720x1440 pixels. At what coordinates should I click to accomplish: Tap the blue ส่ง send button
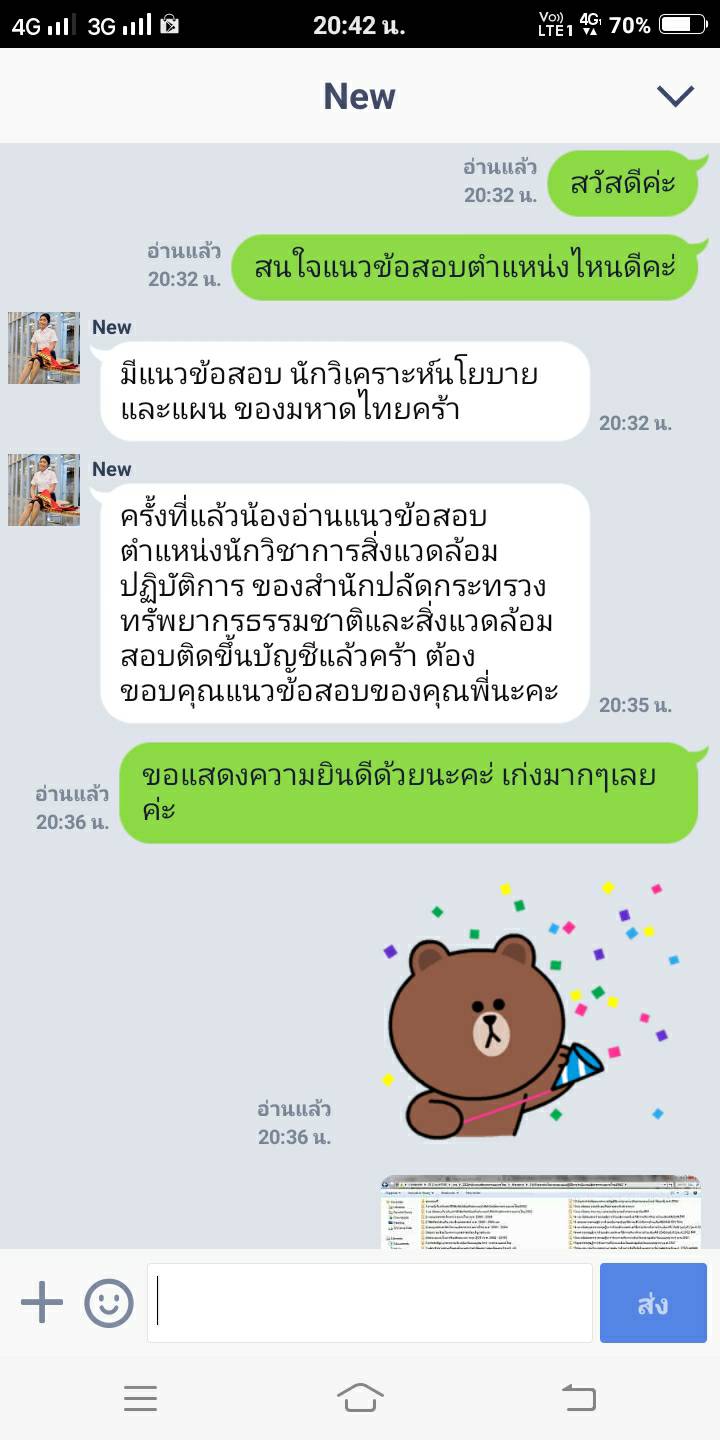[652, 1303]
